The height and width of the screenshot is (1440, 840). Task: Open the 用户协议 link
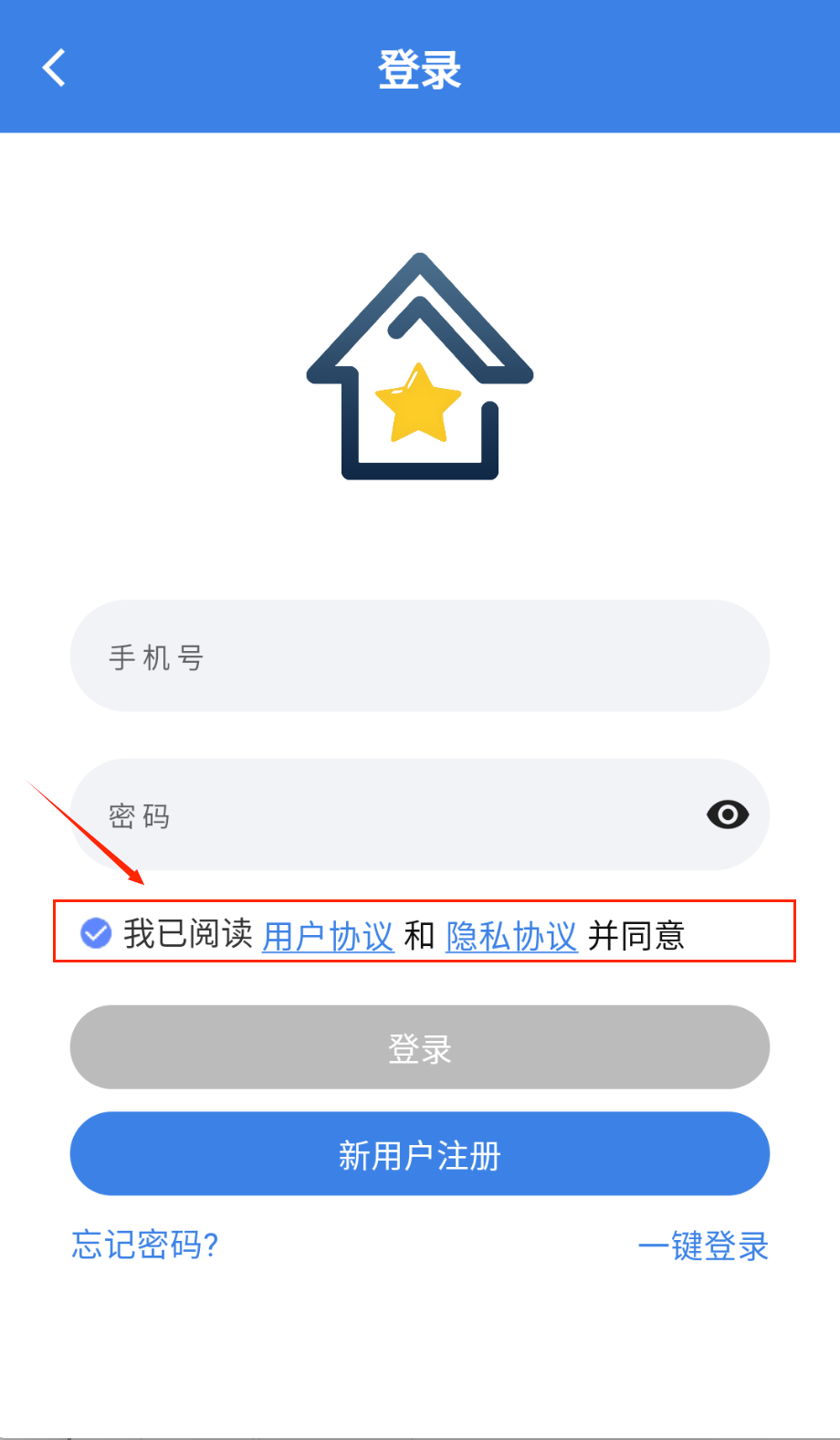(x=328, y=936)
